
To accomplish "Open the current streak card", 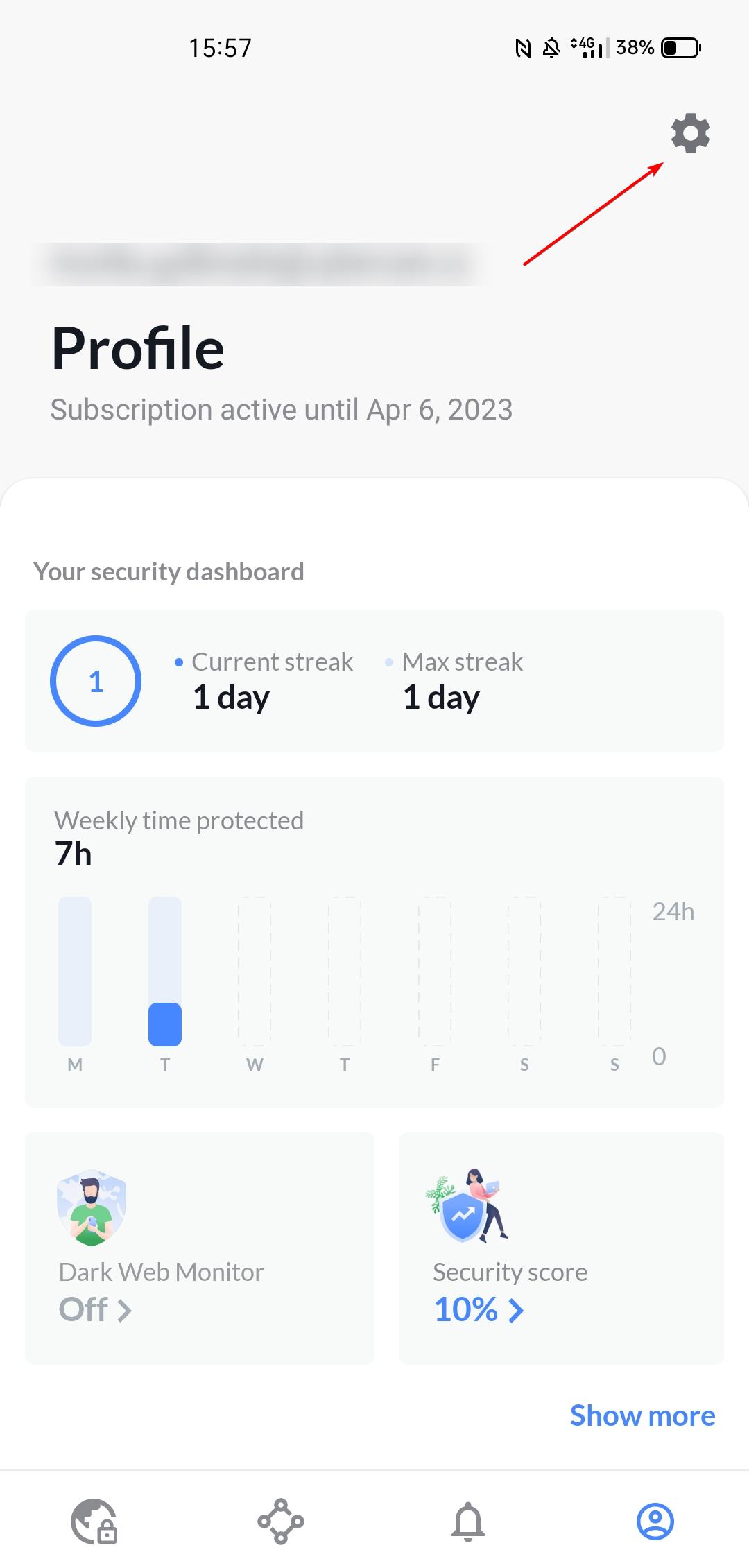I will pyautogui.click(x=374, y=681).
